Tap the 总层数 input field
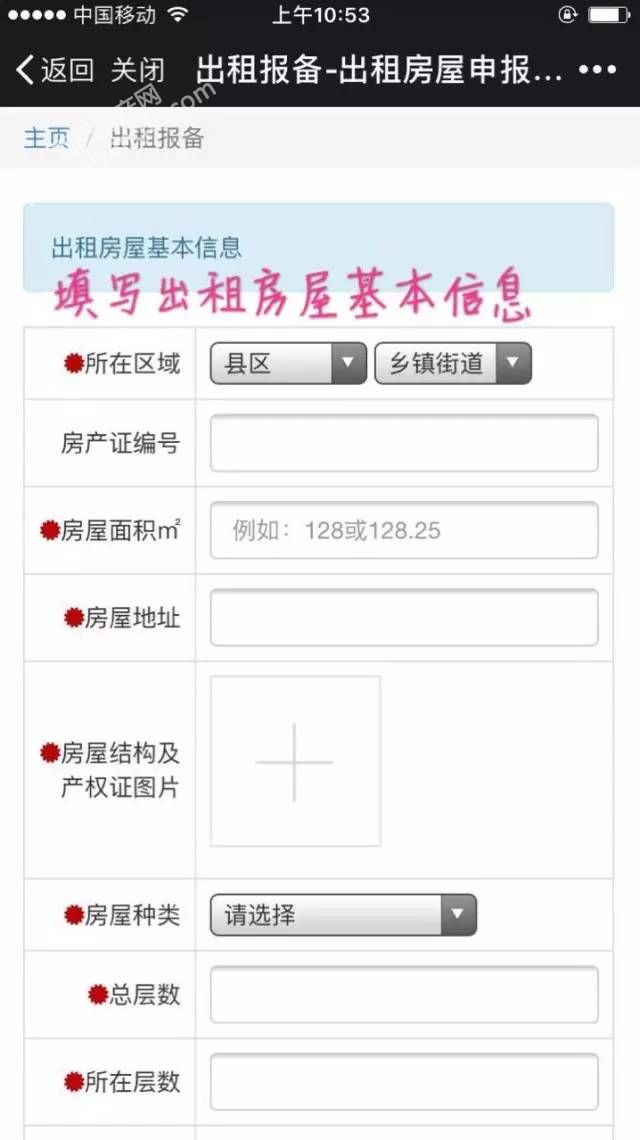This screenshot has width=640, height=1140. coord(404,995)
